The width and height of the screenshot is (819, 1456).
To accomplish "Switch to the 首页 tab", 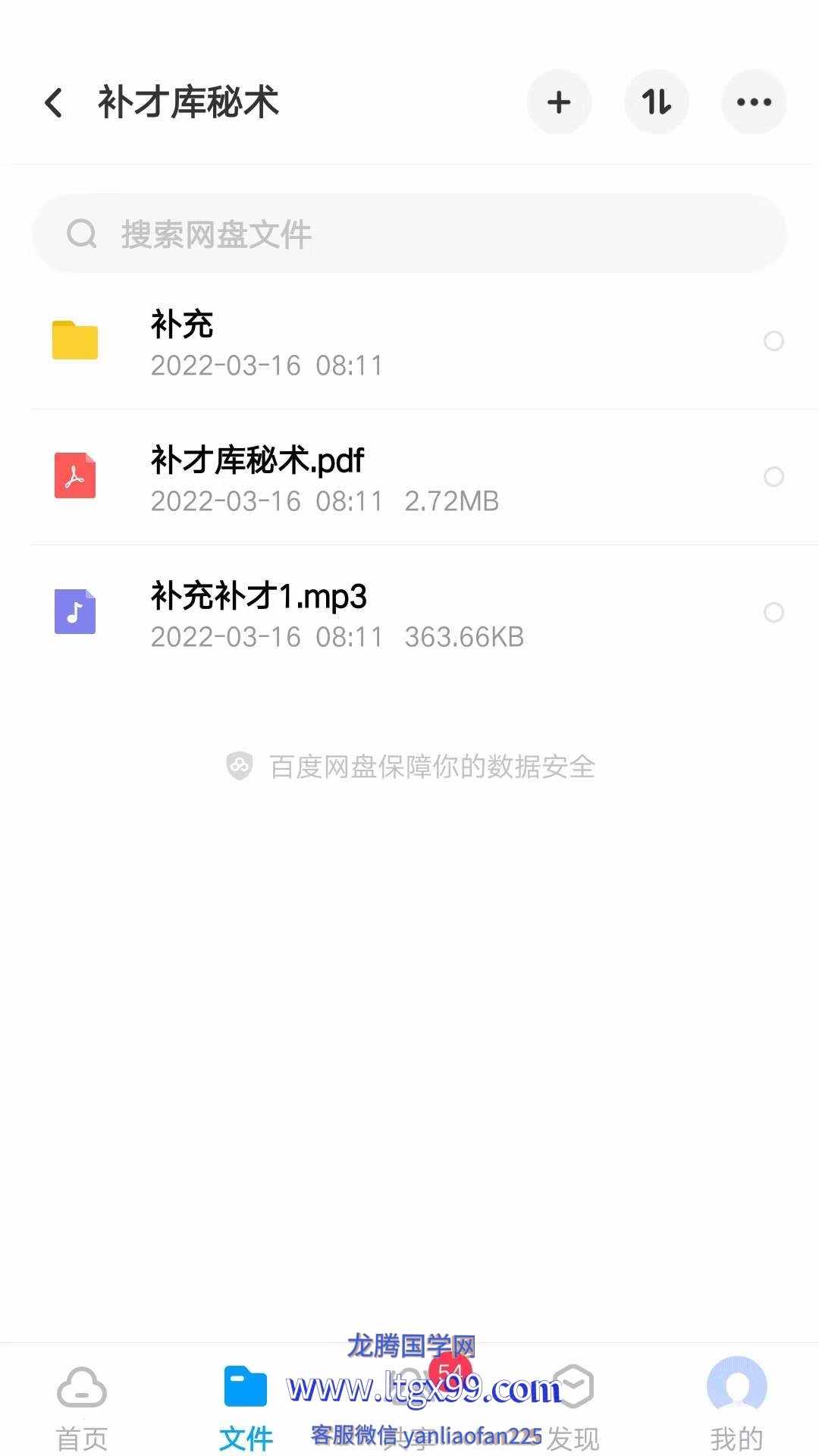I will pyautogui.click(x=82, y=1408).
